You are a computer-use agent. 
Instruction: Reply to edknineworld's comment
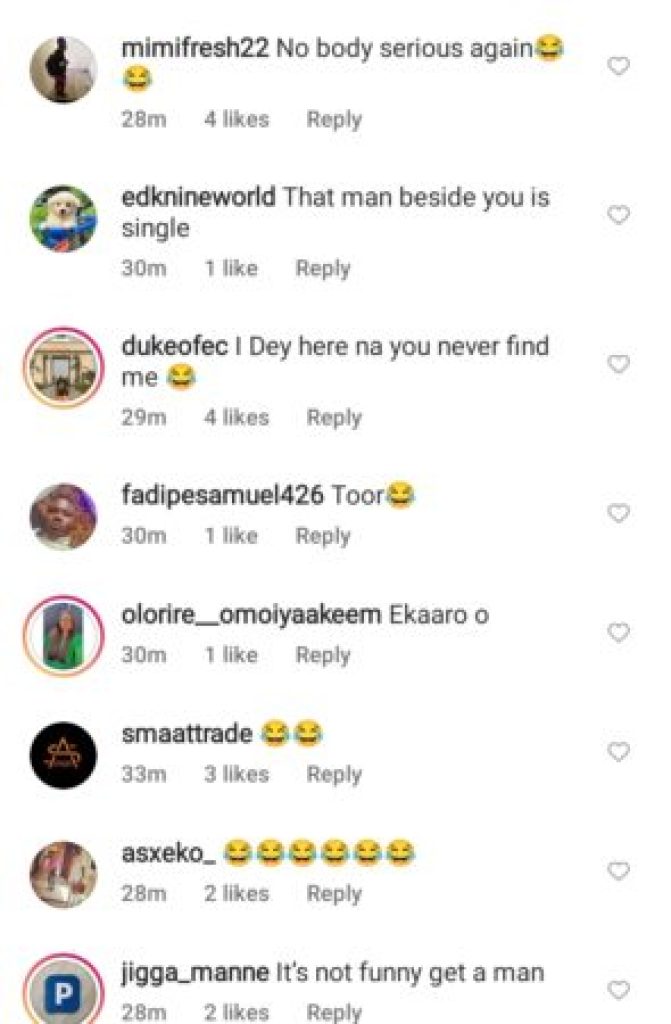322,268
